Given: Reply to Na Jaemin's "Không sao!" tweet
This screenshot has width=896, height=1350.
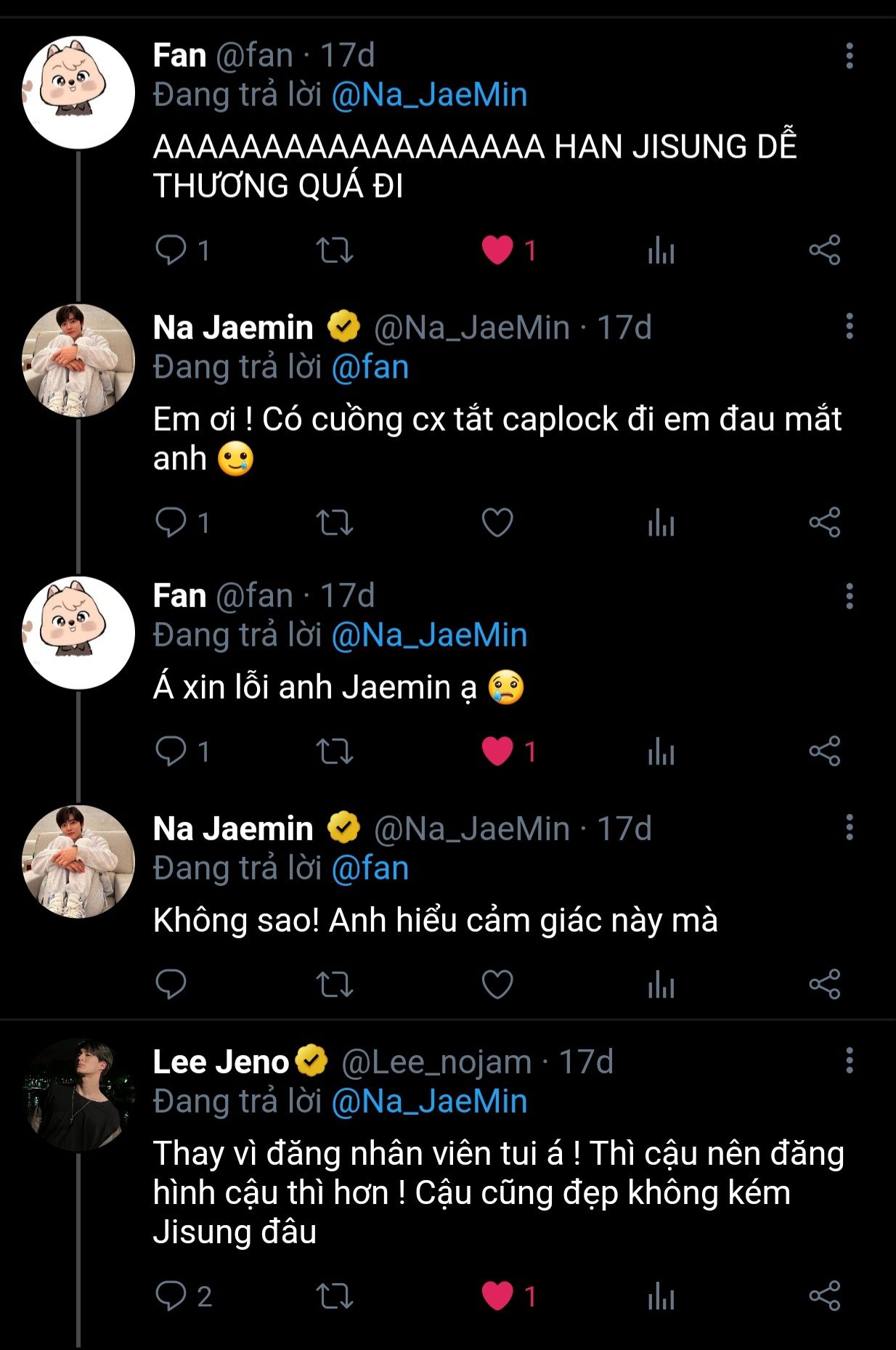Looking at the screenshot, I should click(x=171, y=985).
